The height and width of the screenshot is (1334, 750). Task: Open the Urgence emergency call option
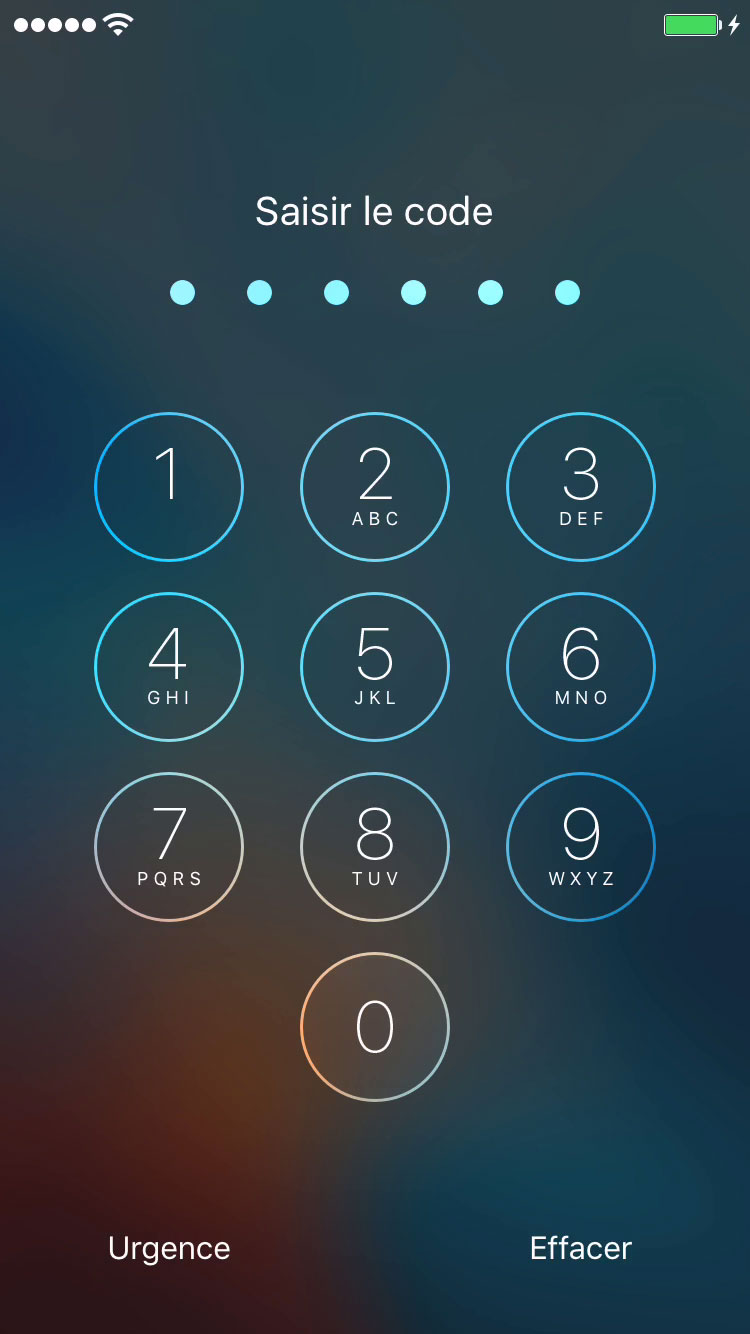pos(169,1248)
